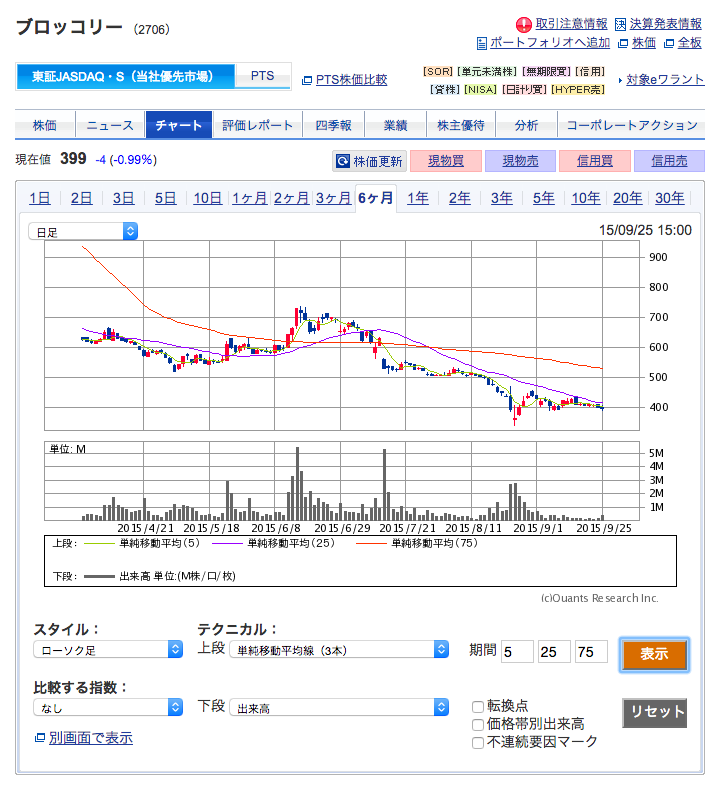Switch to the 業績 tab
The height and width of the screenshot is (785, 718).
pos(394,125)
